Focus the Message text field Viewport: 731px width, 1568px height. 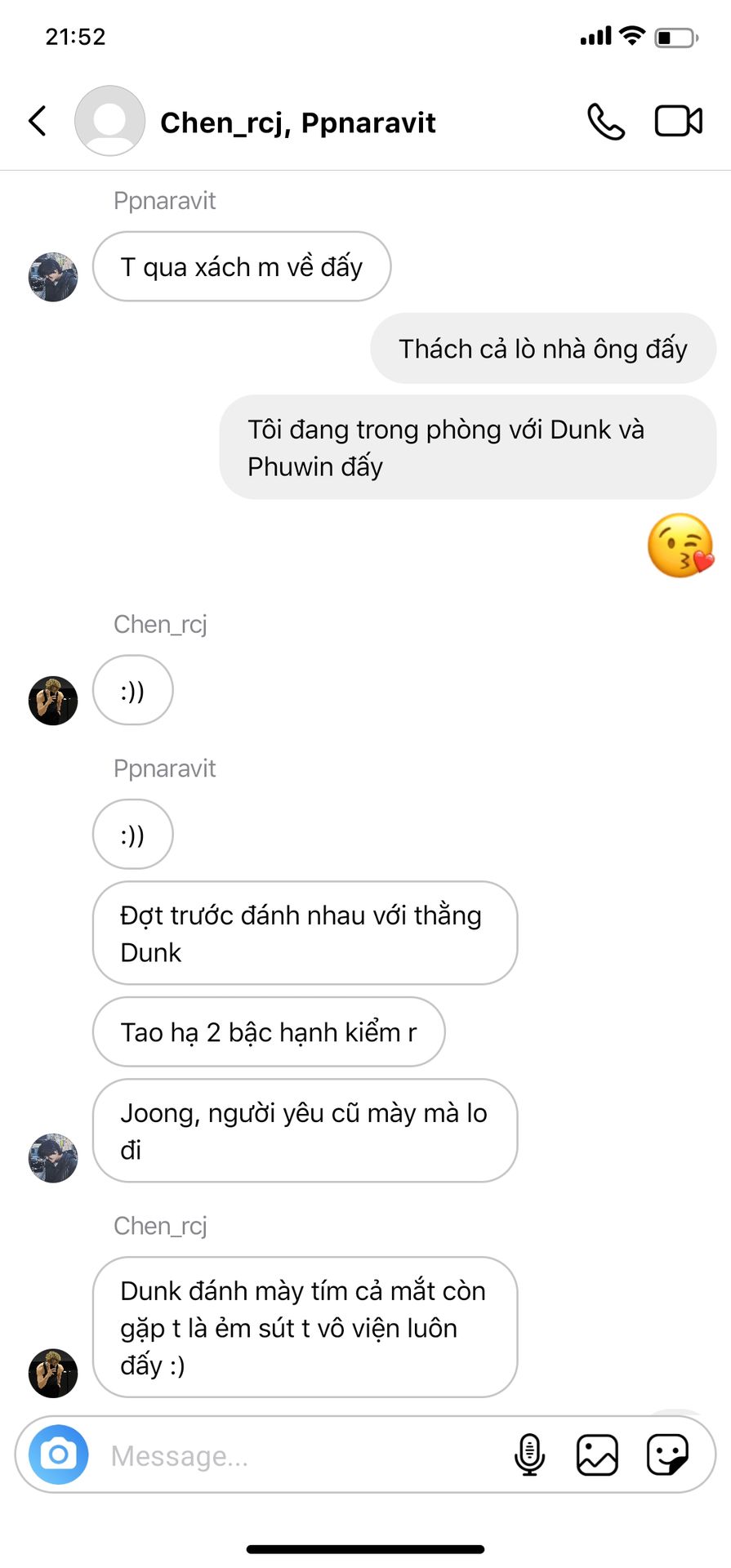tap(302, 1455)
